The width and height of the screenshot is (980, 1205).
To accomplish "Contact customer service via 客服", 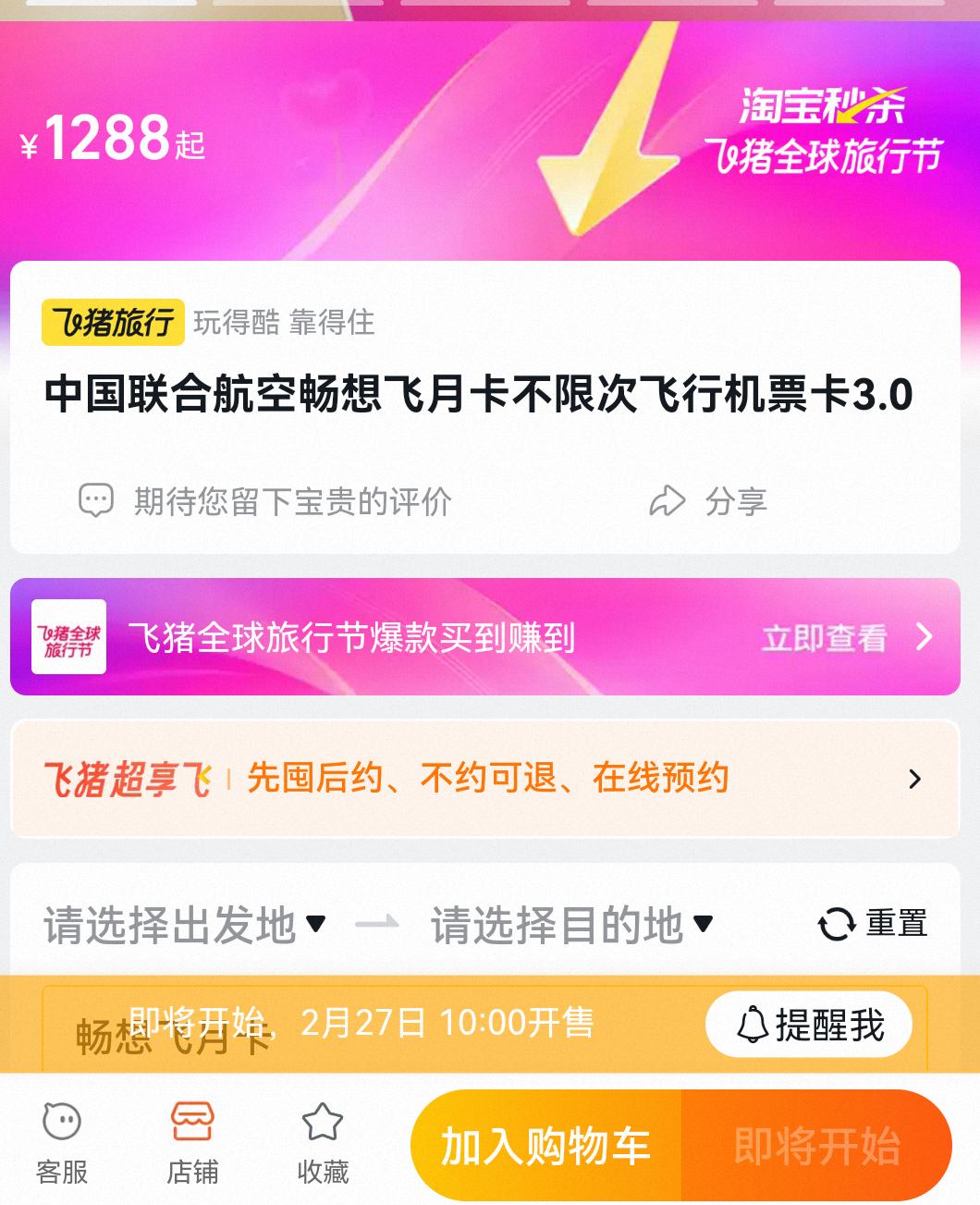I will coord(62,1143).
